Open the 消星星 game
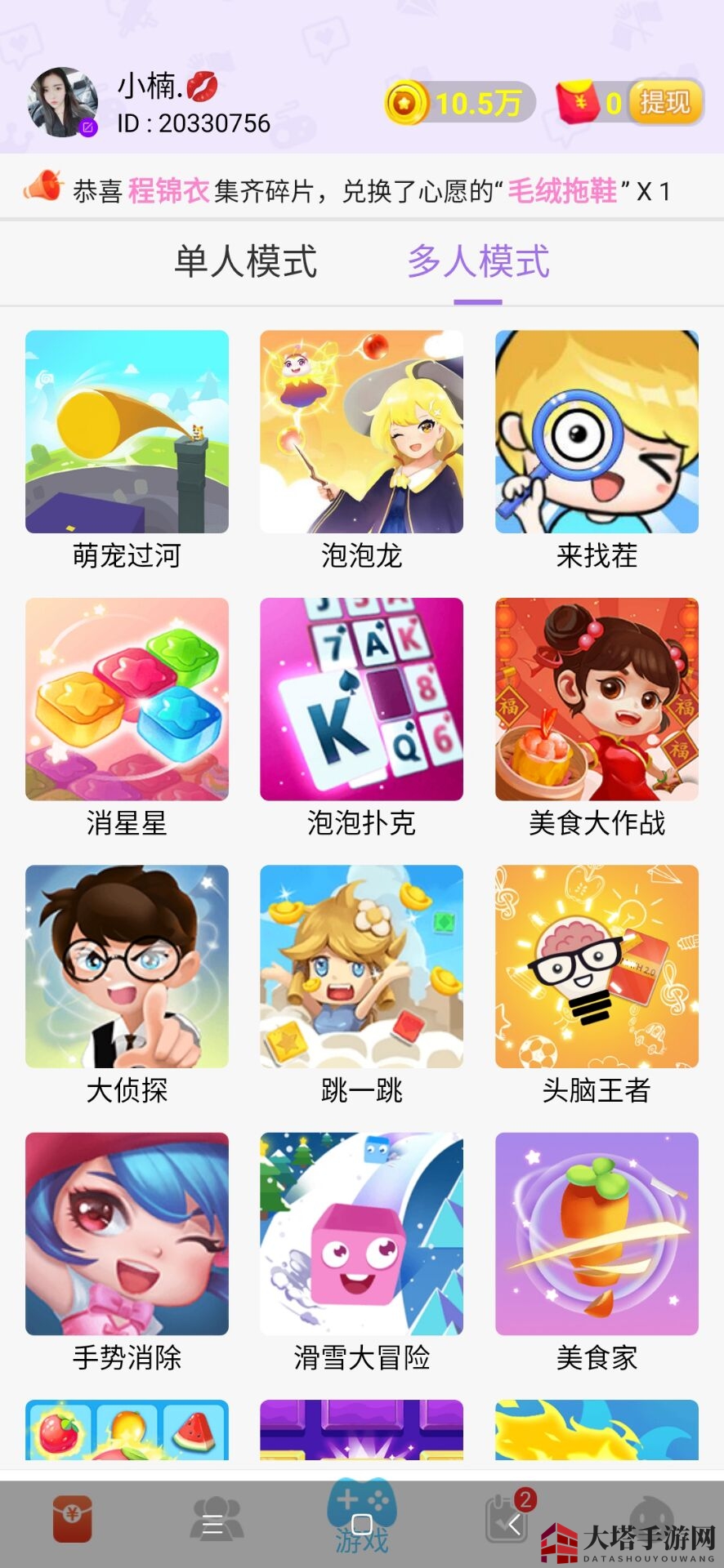 pyautogui.click(x=127, y=701)
